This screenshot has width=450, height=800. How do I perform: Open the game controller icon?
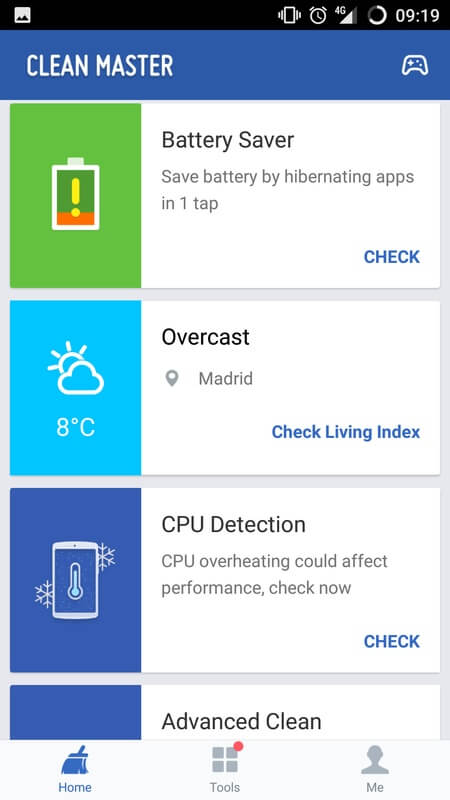(x=414, y=65)
